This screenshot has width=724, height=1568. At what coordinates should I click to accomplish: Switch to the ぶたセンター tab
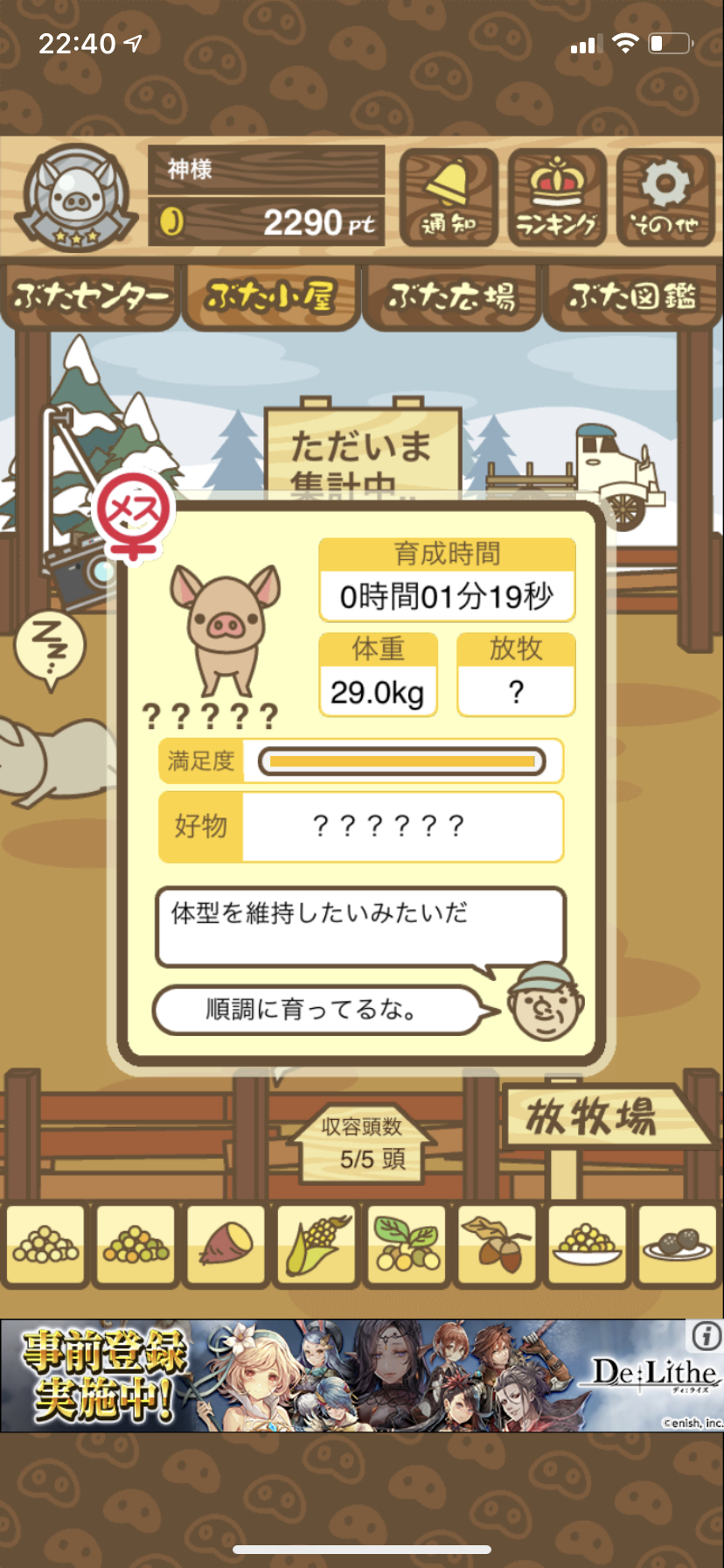91,297
